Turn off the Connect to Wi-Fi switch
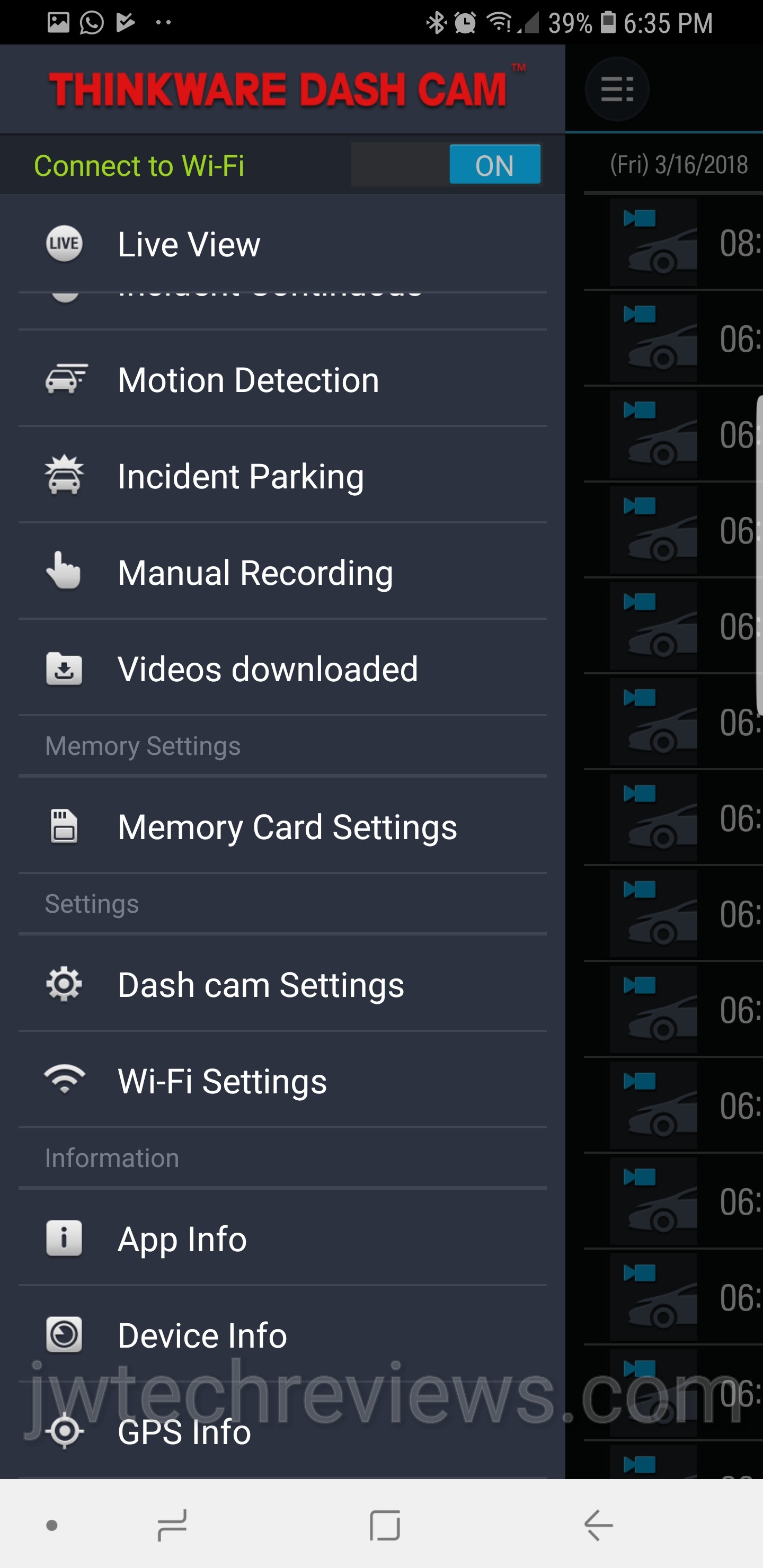The width and height of the screenshot is (763, 1568). click(446, 164)
